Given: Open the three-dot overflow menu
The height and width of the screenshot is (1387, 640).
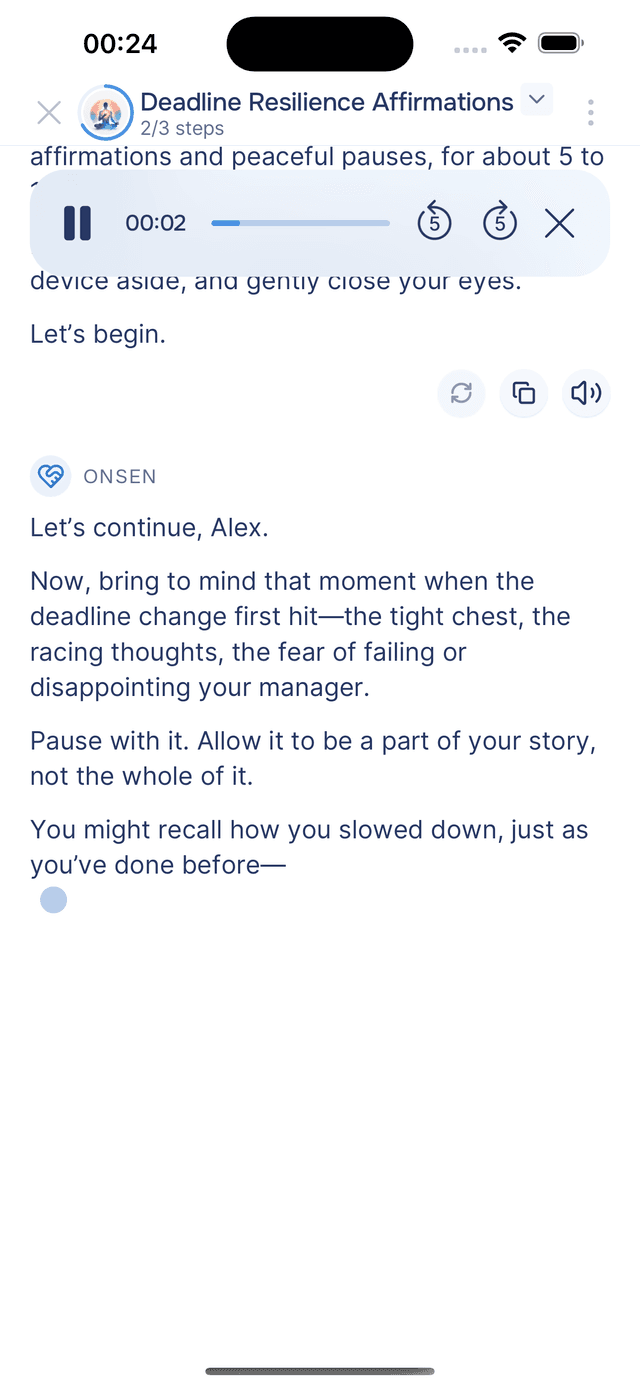Looking at the screenshot, I should point(591,112).
